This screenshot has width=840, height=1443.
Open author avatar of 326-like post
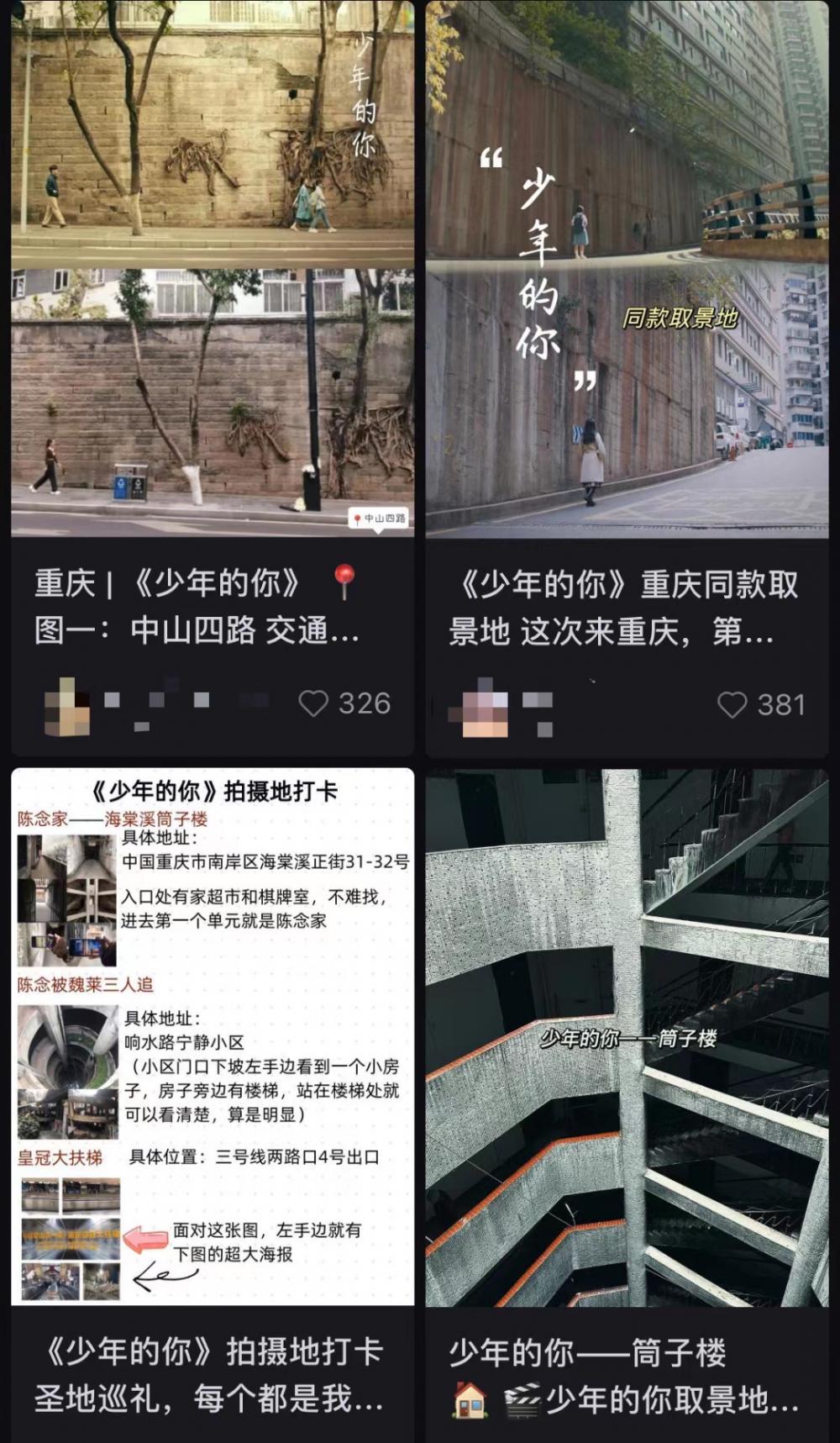67,706
